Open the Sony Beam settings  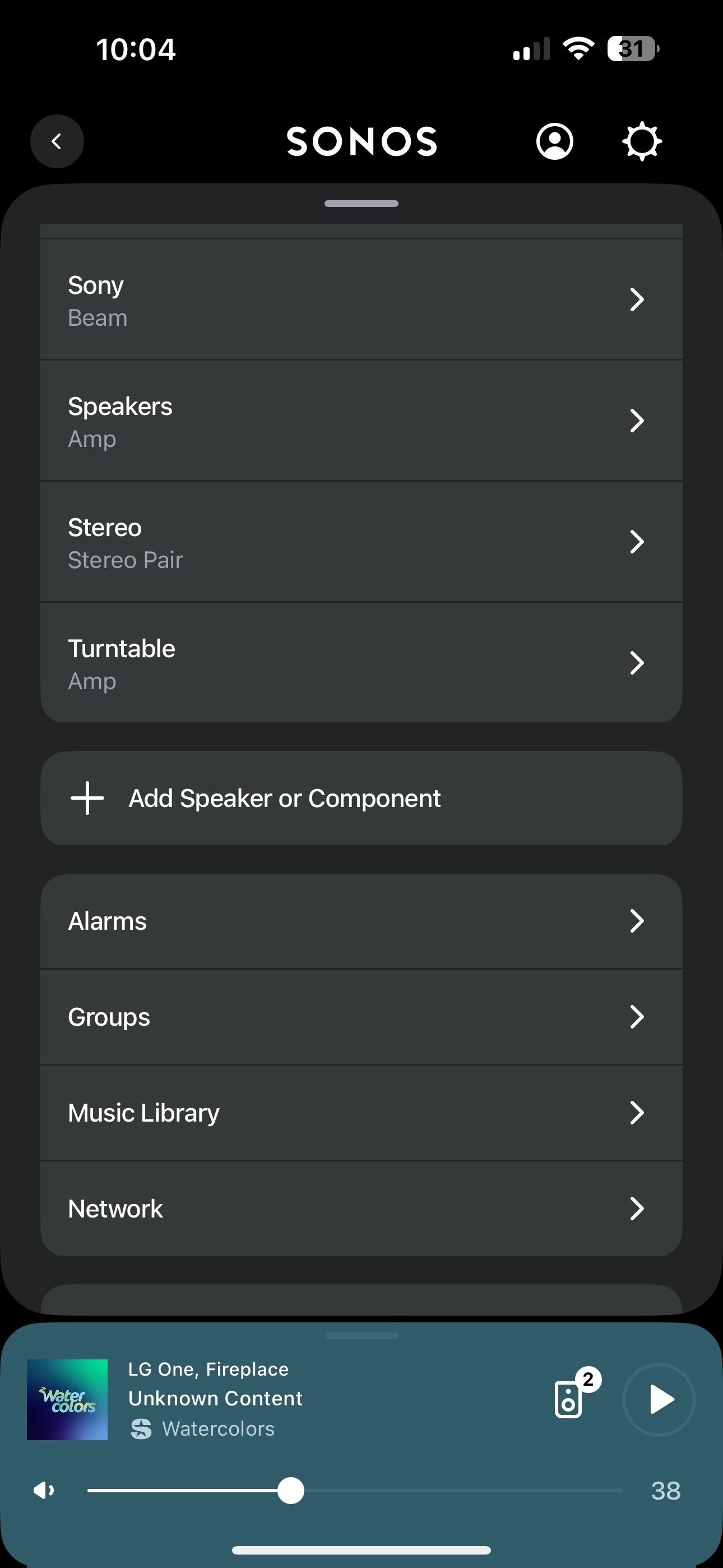click(x=361, y=299)
